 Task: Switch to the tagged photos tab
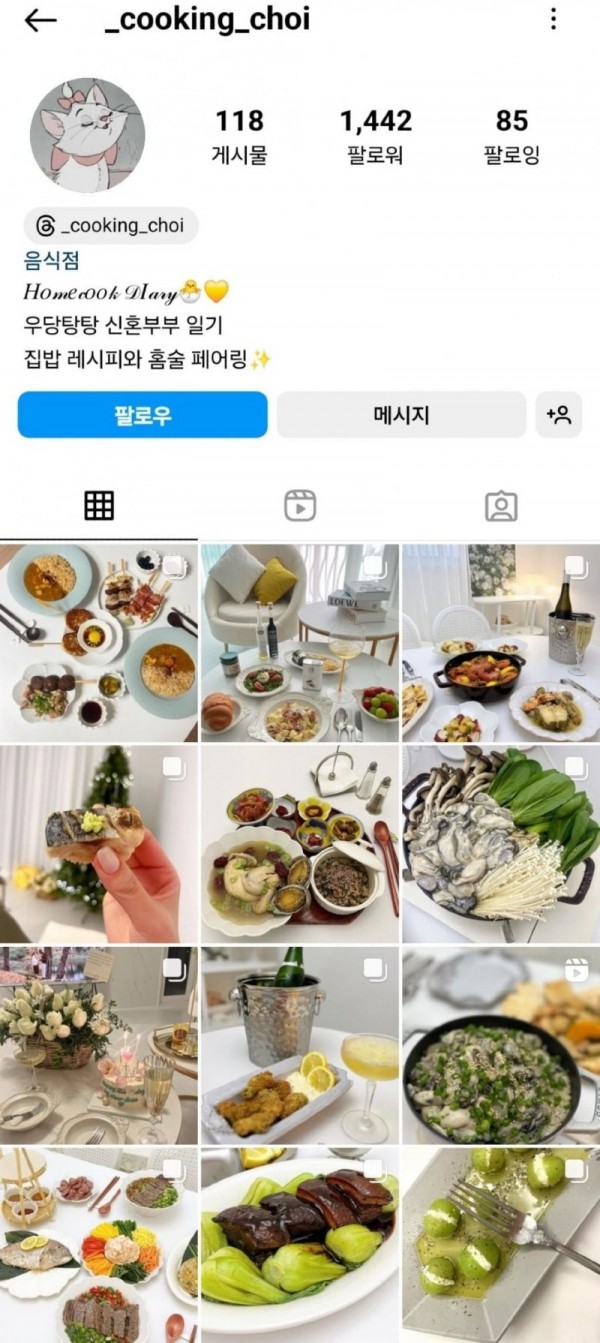(x=501, y=506)
